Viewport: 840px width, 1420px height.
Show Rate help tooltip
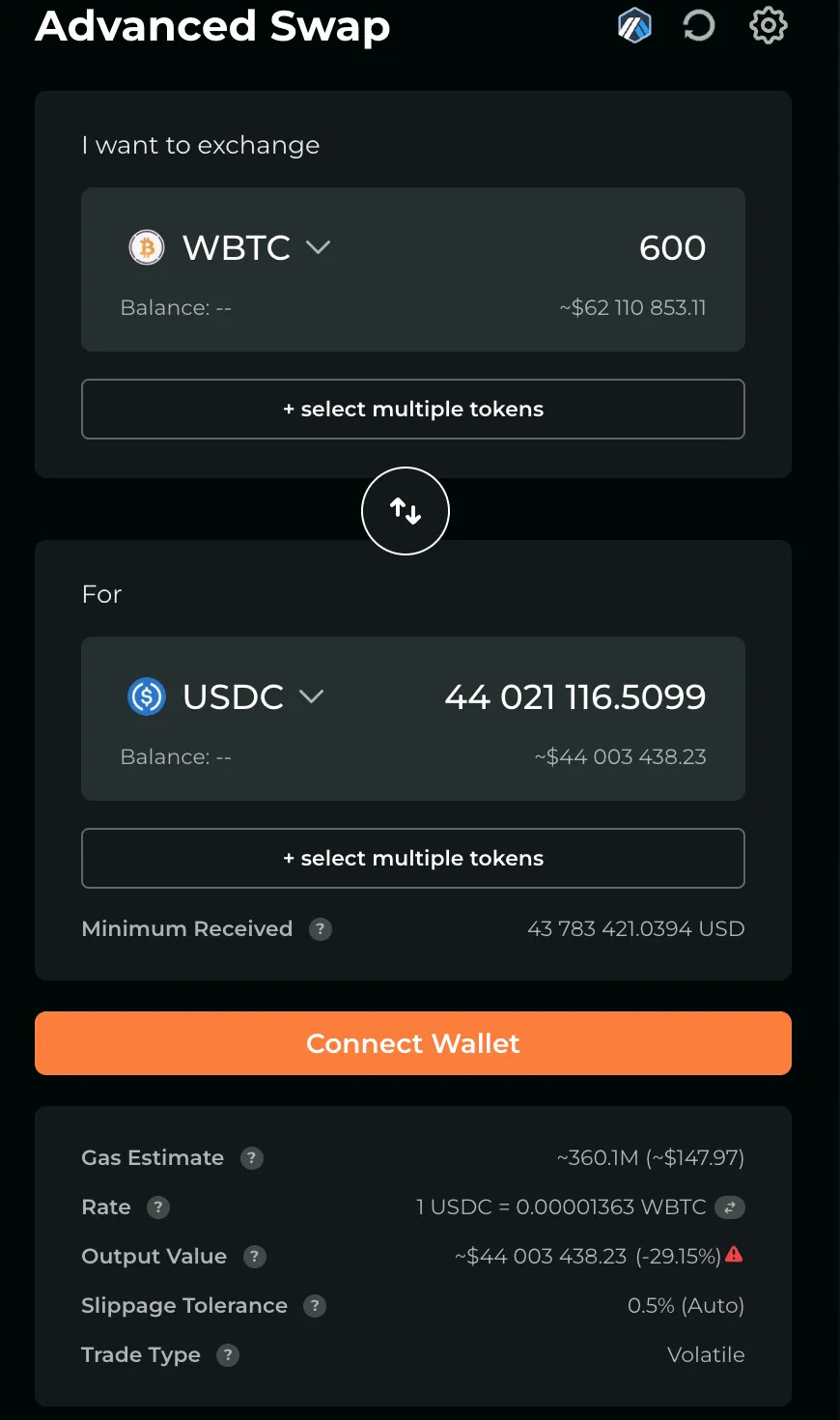coord(158,1207)
